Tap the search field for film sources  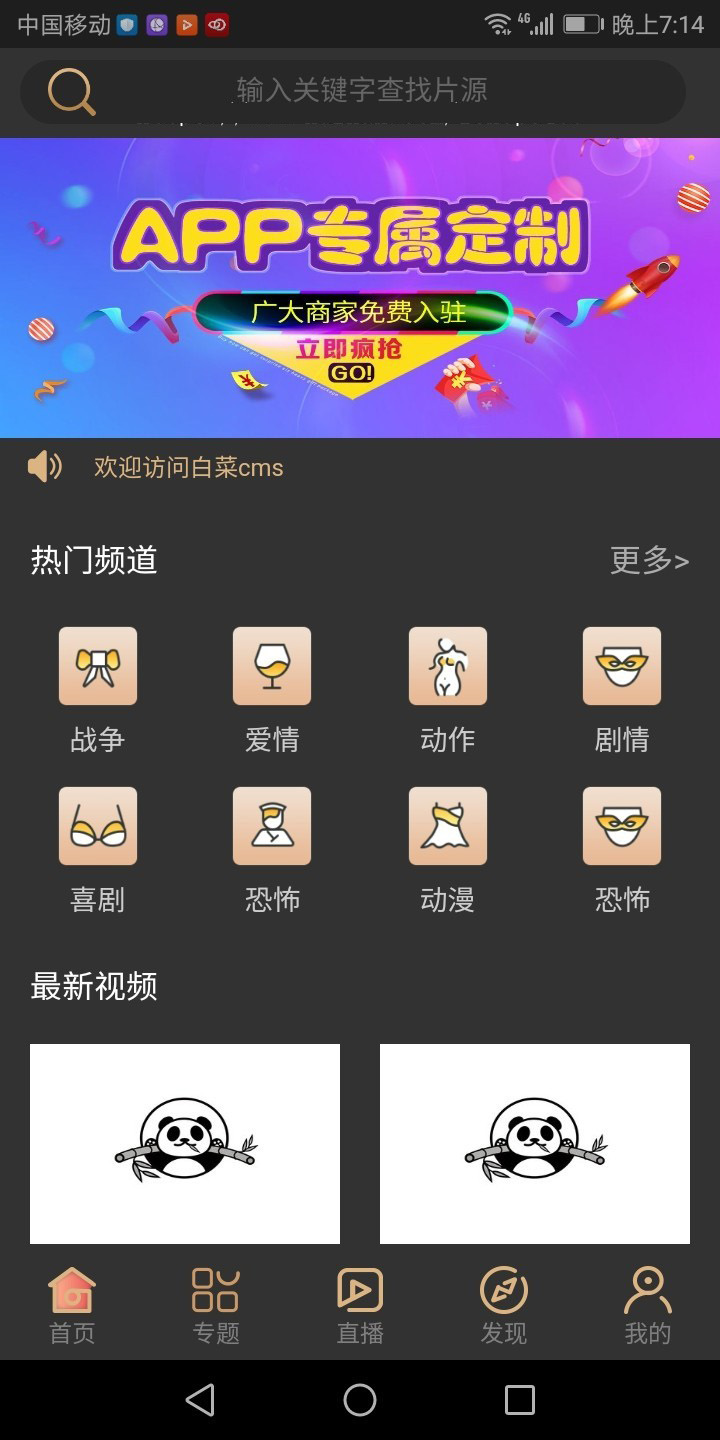(360, 91)
